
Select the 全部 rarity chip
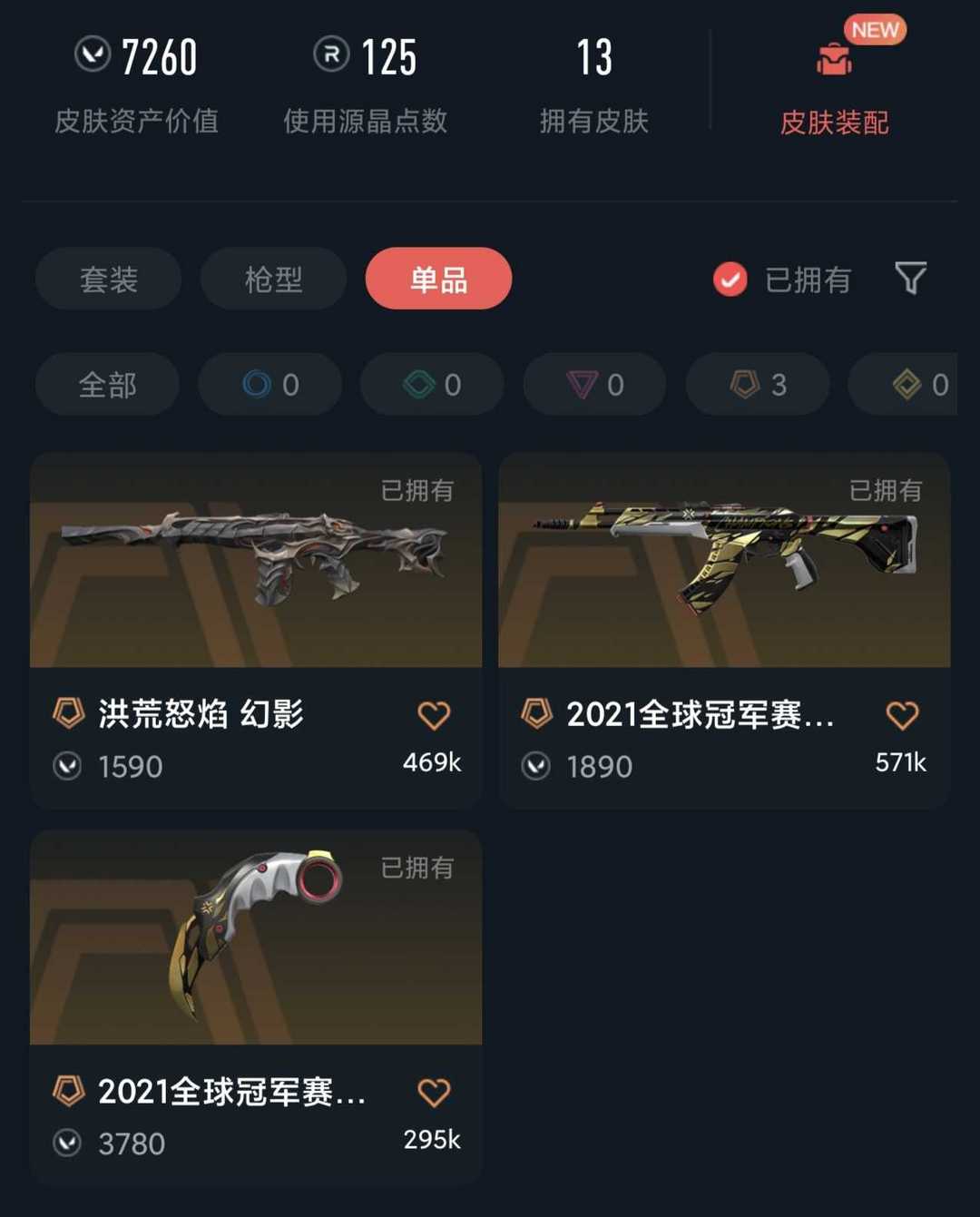[107, 385]
